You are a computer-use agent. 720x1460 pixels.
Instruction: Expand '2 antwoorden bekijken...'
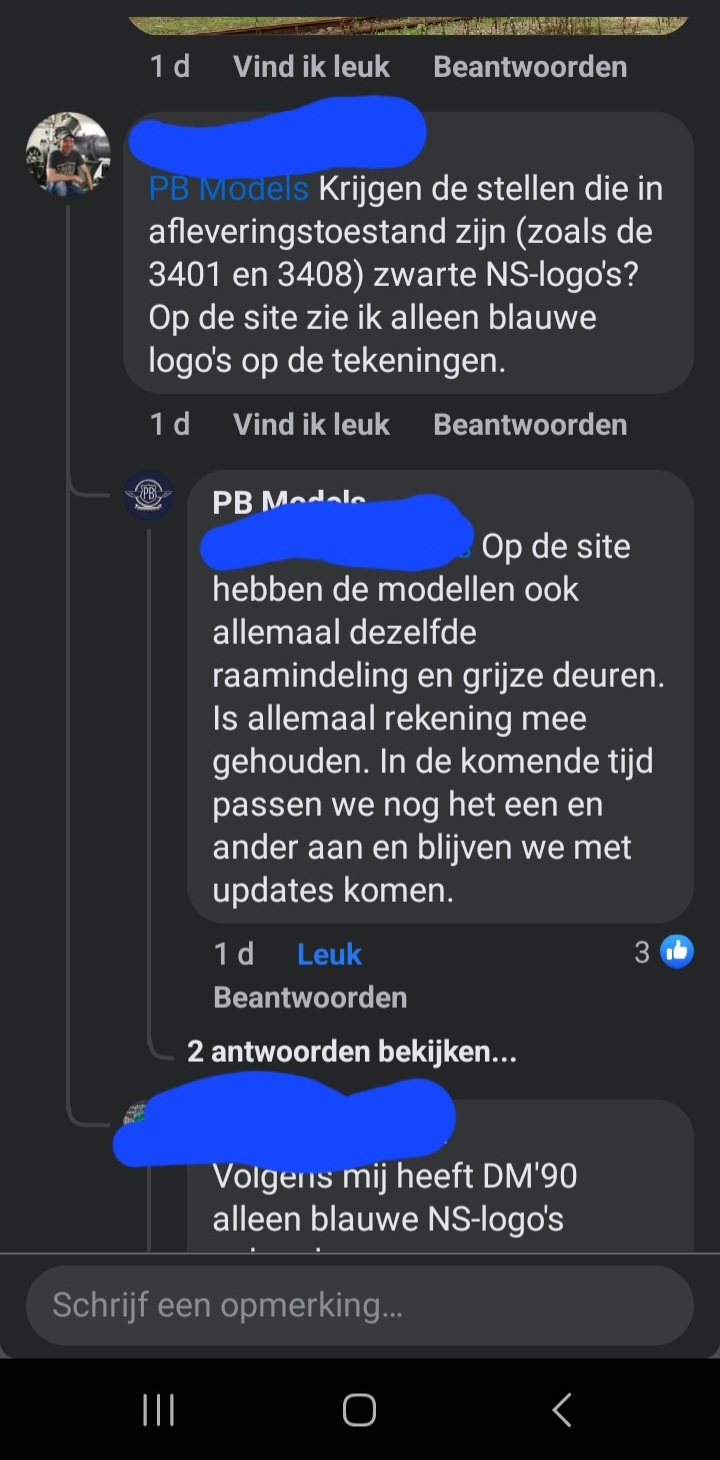(x=352, y=1052)
